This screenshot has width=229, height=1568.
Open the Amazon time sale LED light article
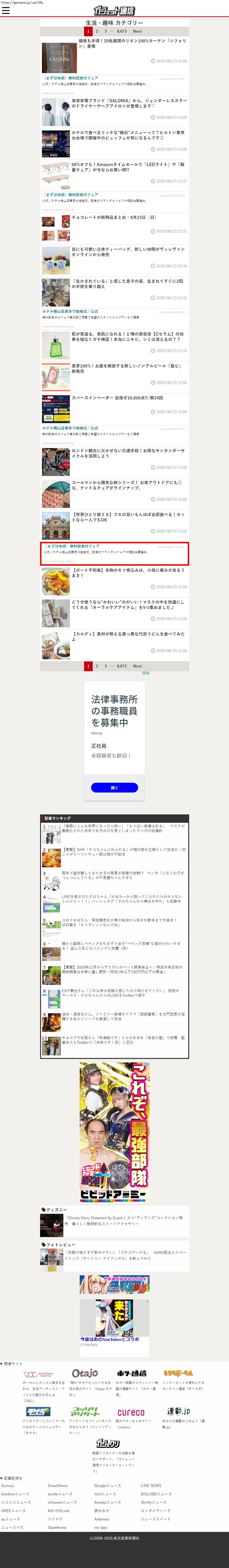point(129,167)
